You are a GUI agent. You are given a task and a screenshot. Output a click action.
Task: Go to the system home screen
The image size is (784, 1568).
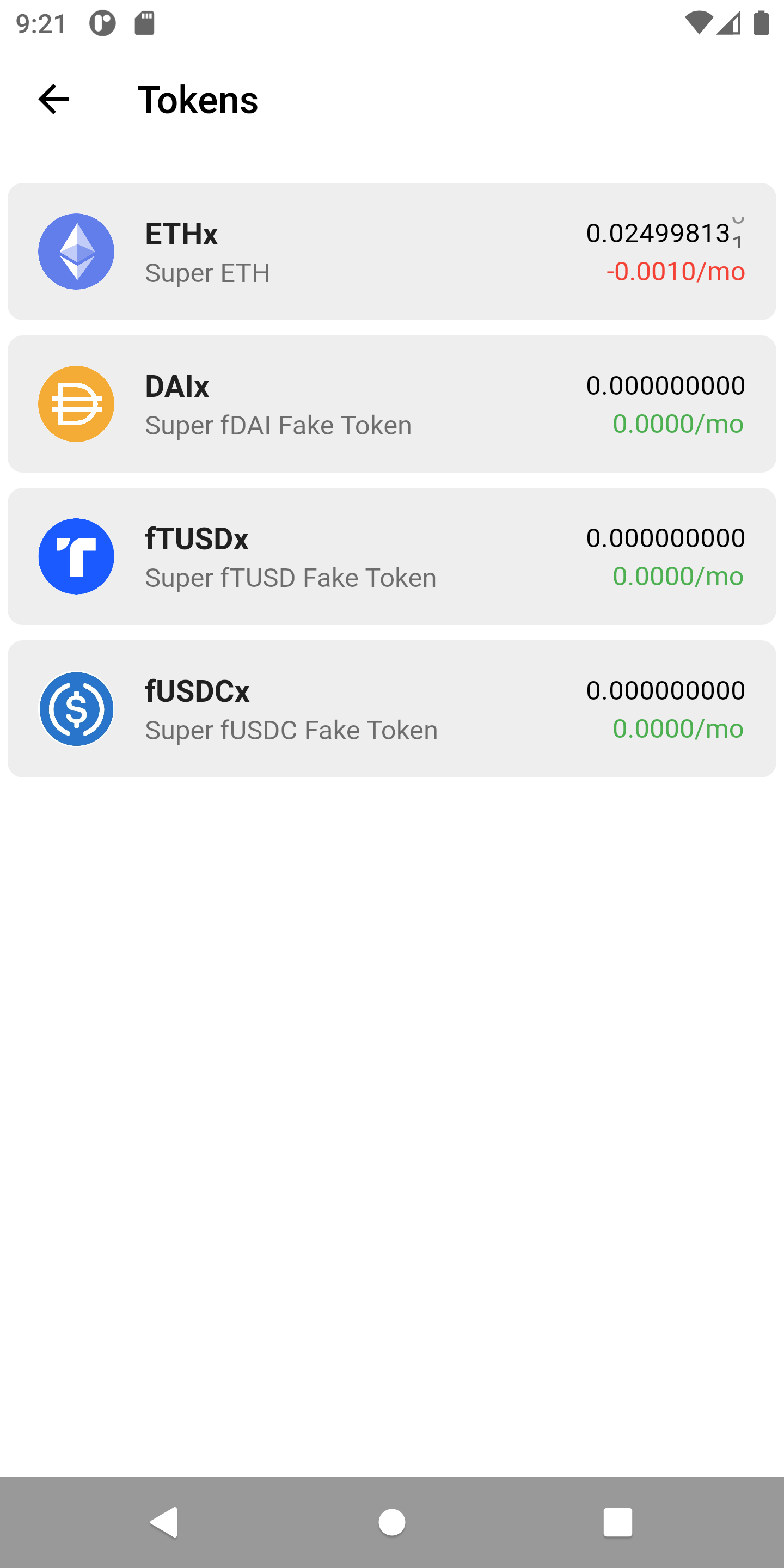coord(392,1522)
